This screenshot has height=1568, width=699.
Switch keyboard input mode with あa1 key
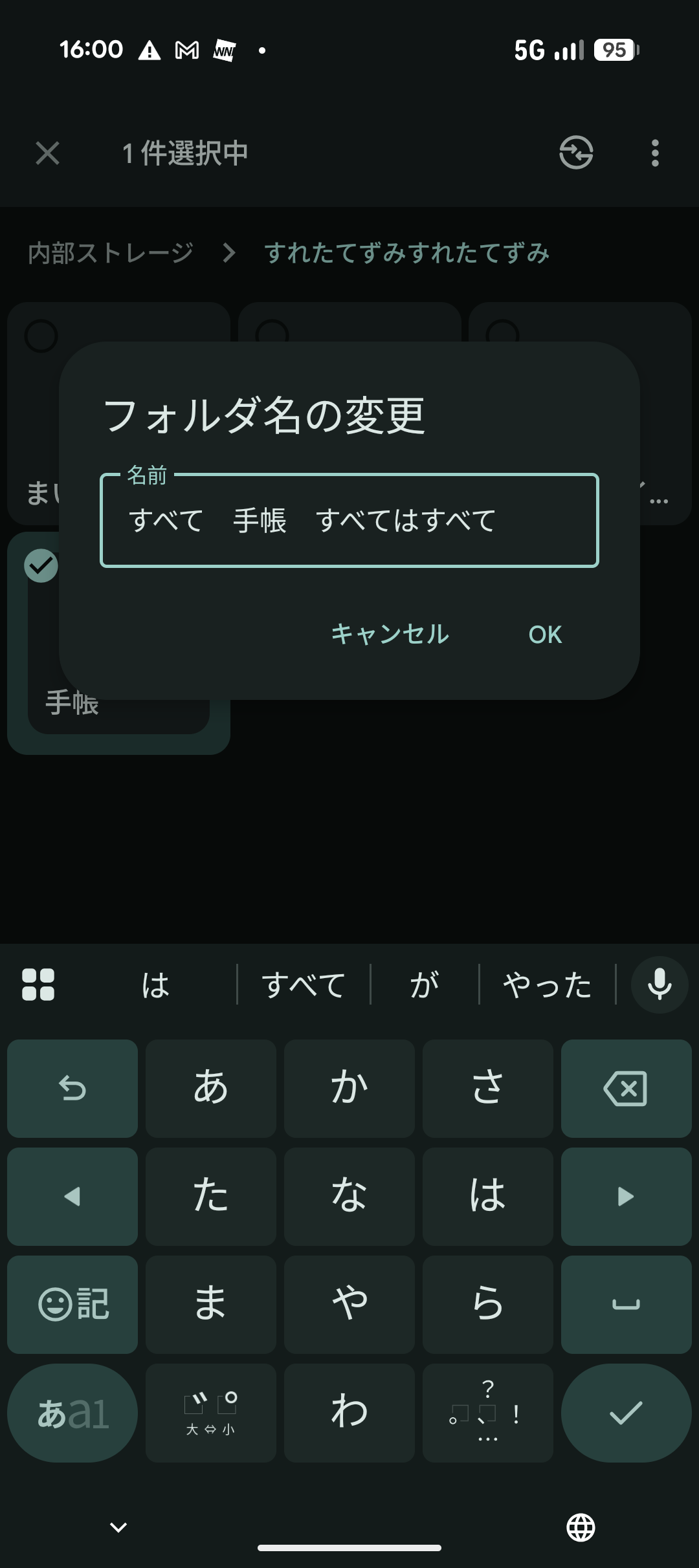tap(72, 1413)
